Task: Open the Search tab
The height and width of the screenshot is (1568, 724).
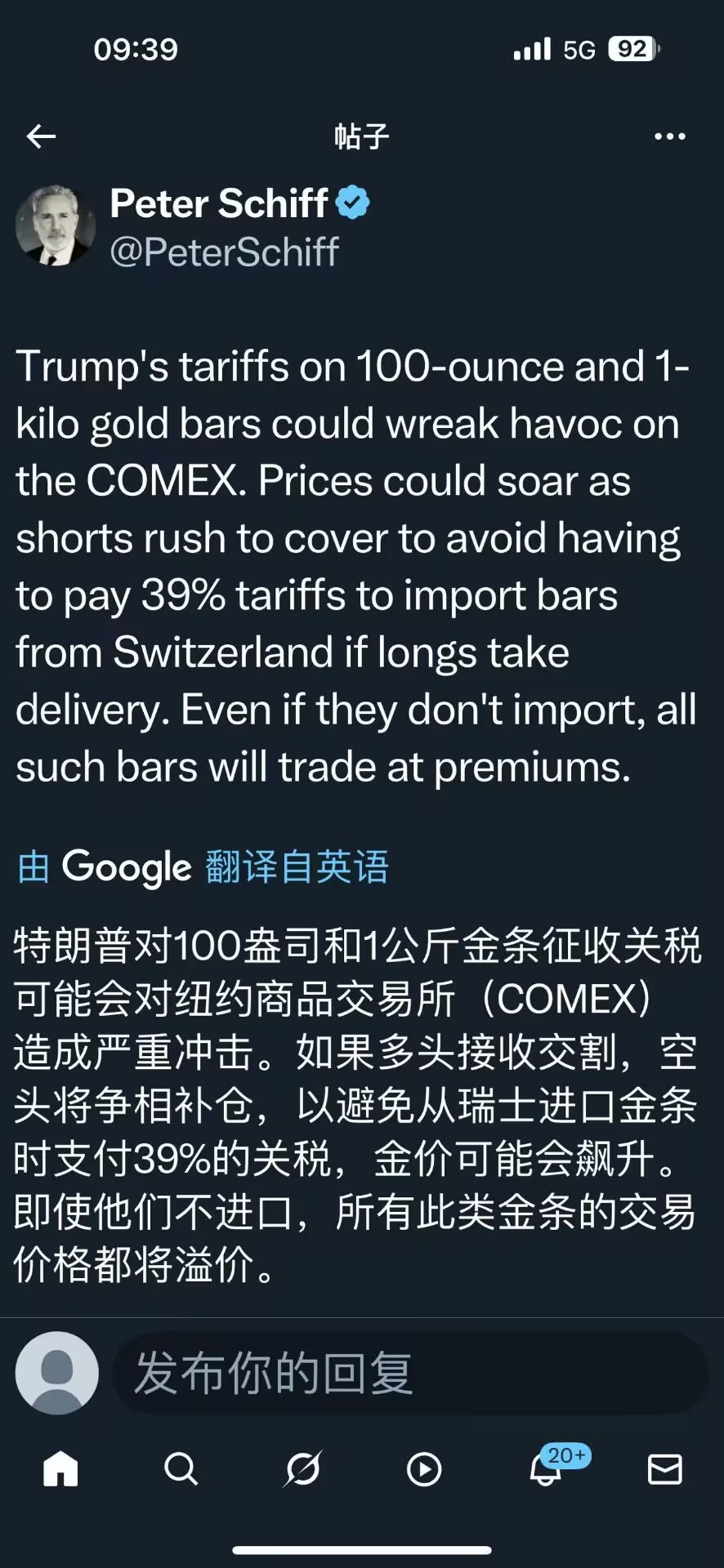Action: click(181, 1469)
